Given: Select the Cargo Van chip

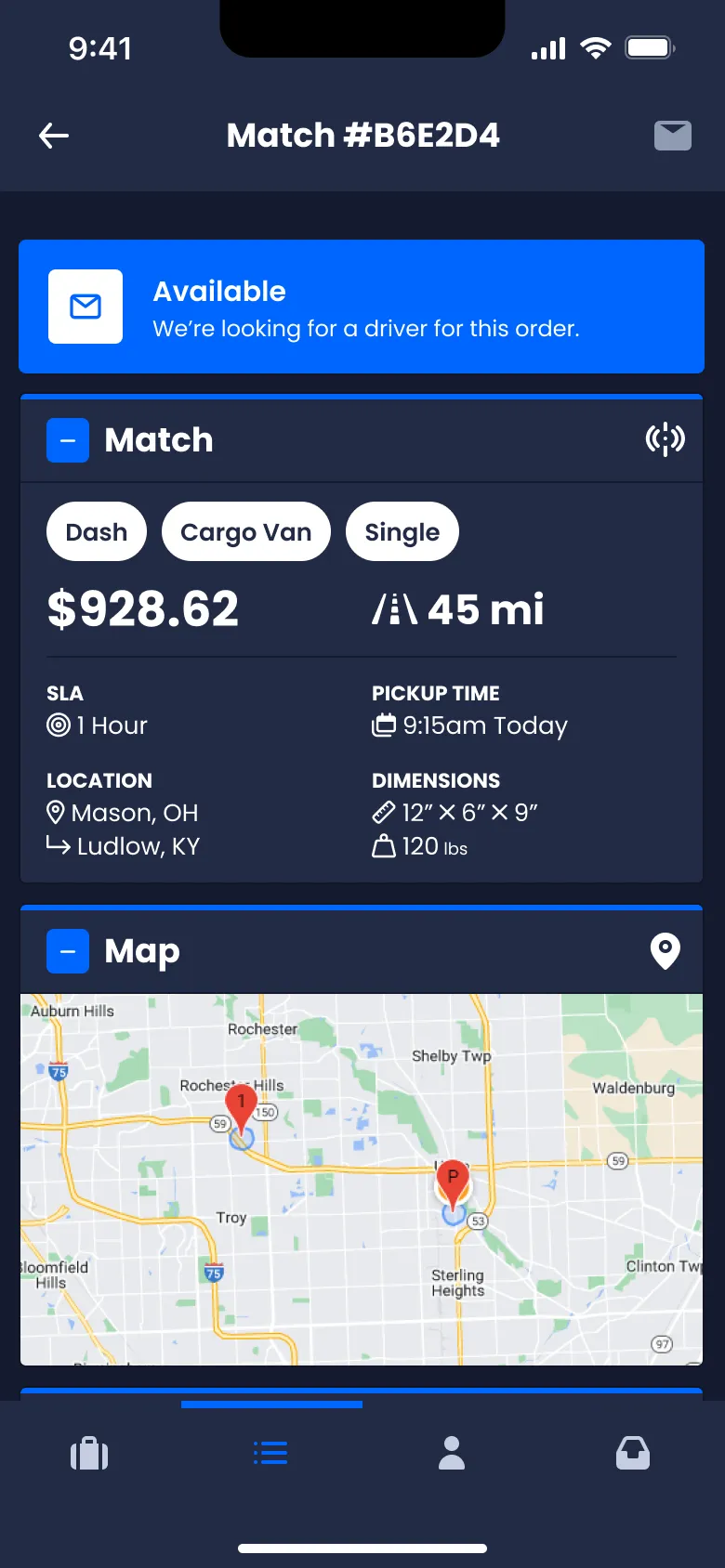Looking at the screenshot, I should [245, 531].
